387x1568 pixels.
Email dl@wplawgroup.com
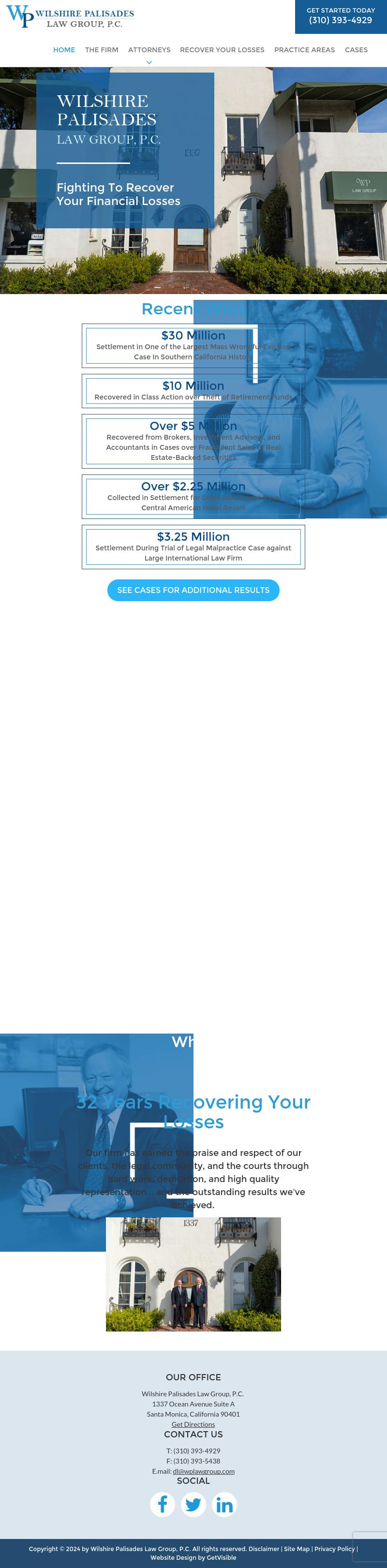point(203,1471)
